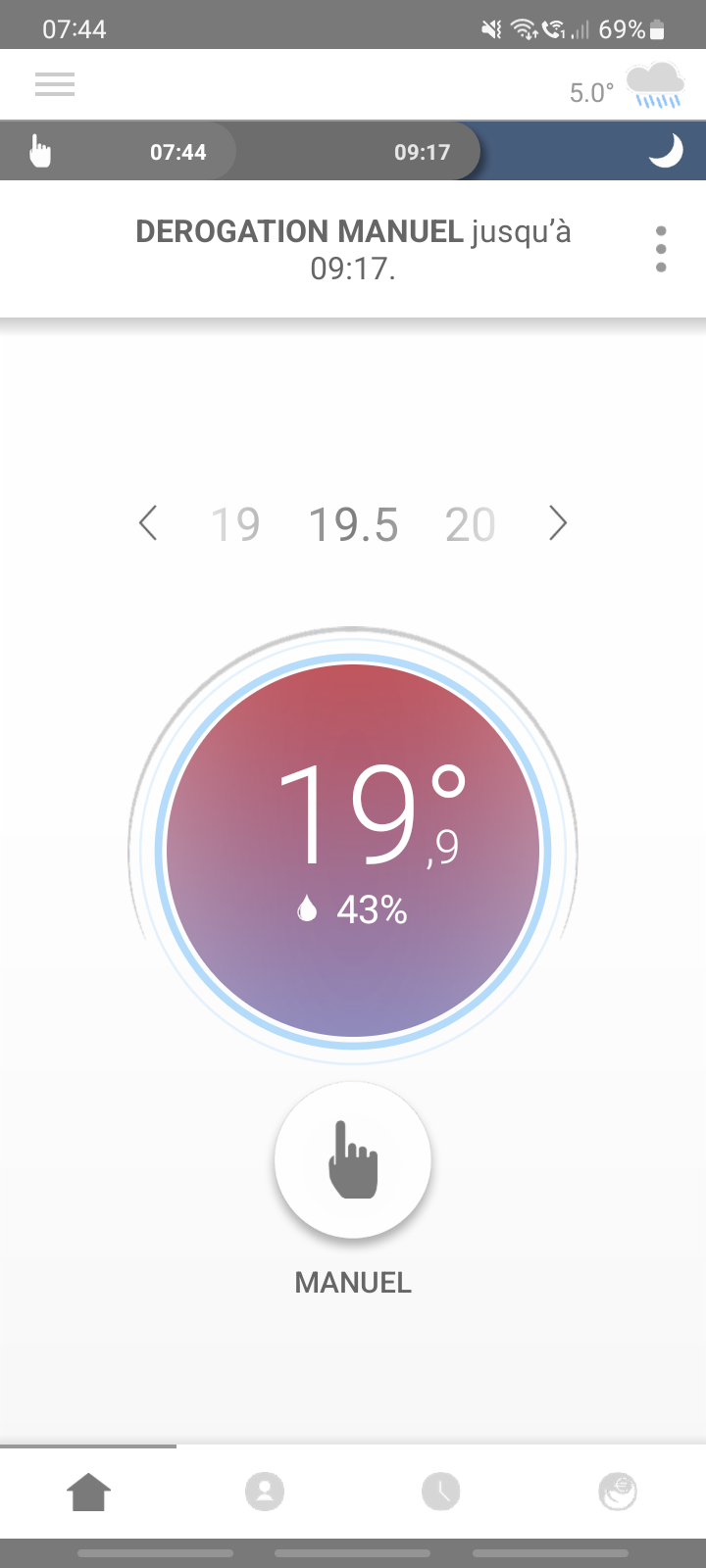
Task: Open the clock schedule tab
Action: [x=441, y=1493]
